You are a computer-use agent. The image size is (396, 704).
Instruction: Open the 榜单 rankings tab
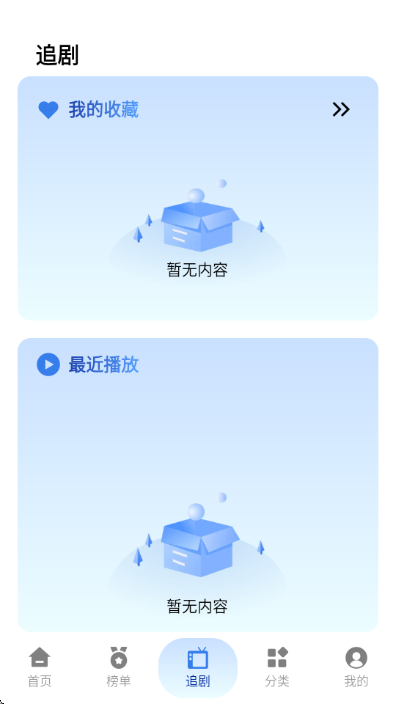point(119,668)
